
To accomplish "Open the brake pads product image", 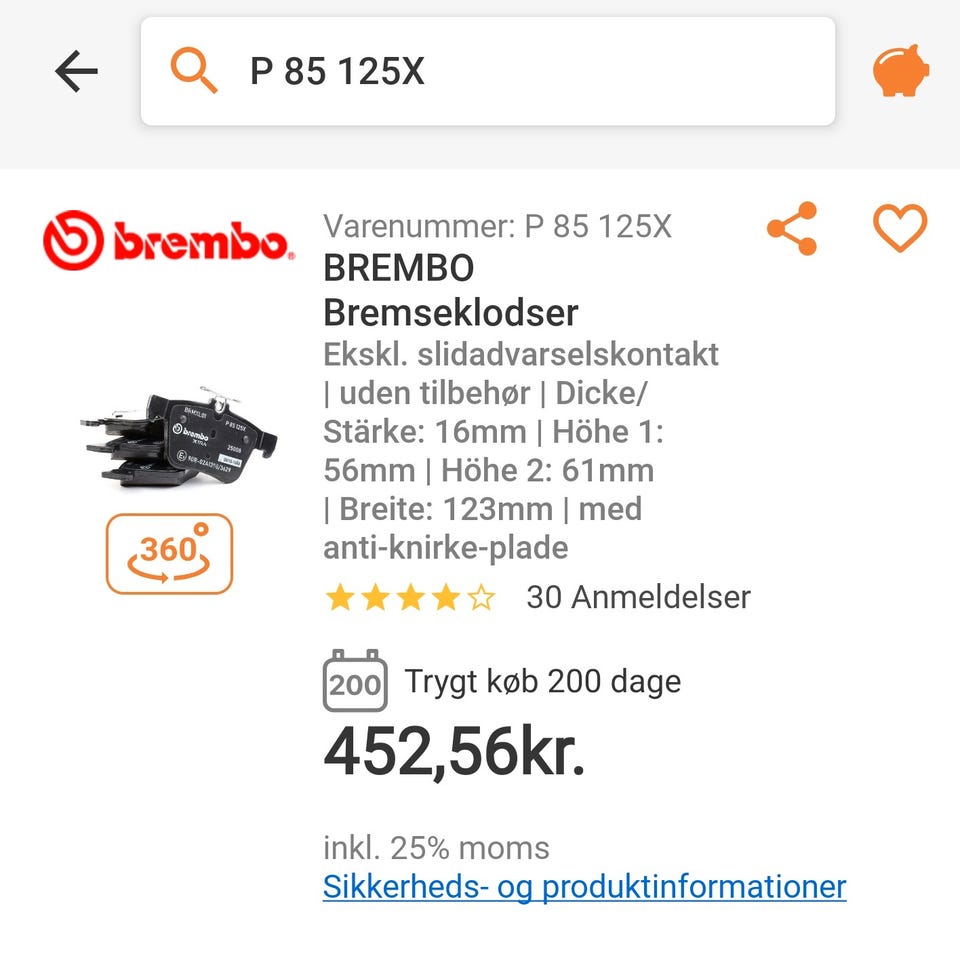I will [178, 438].
